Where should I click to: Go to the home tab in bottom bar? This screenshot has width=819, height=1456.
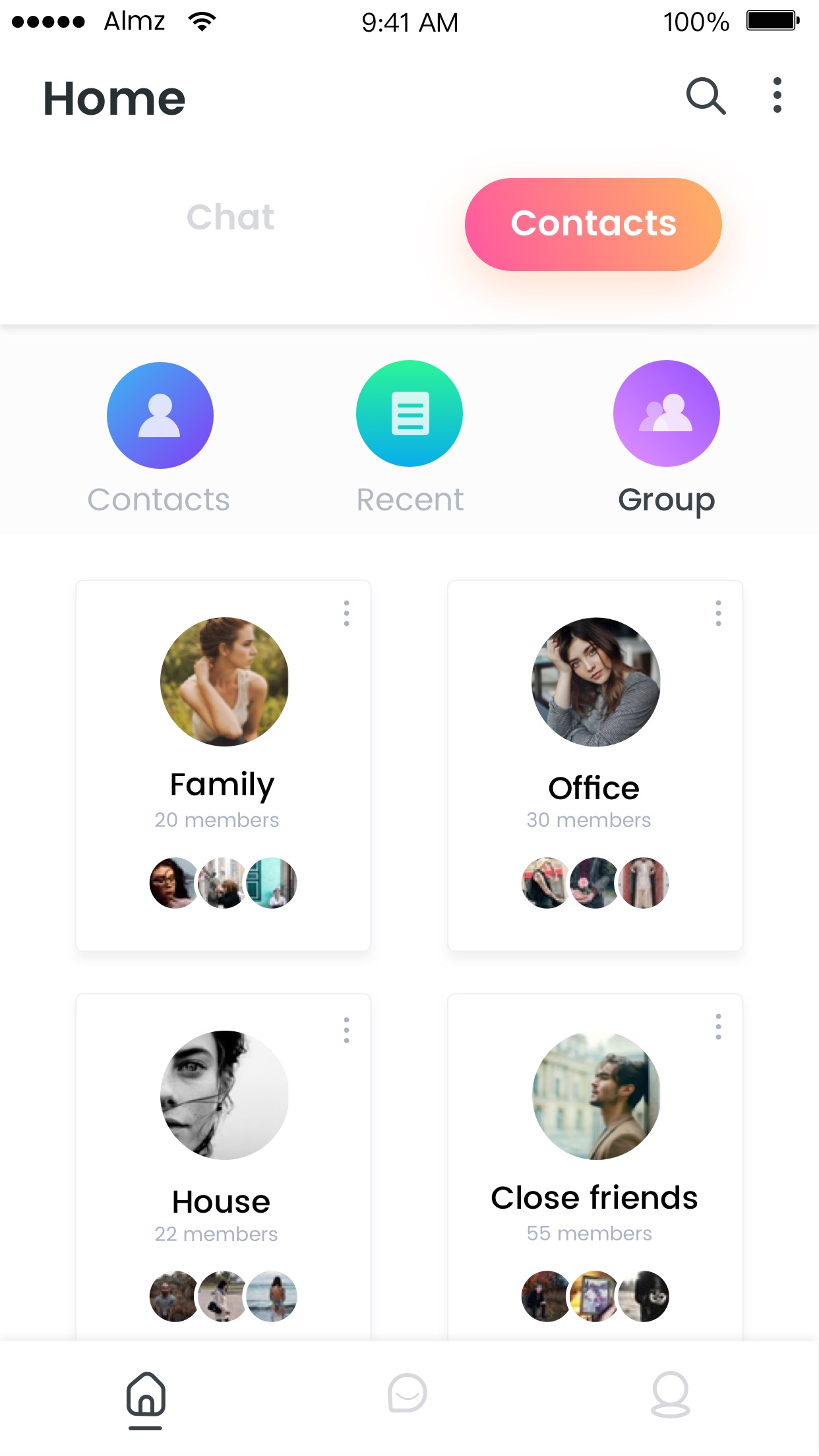point(146,1399)
